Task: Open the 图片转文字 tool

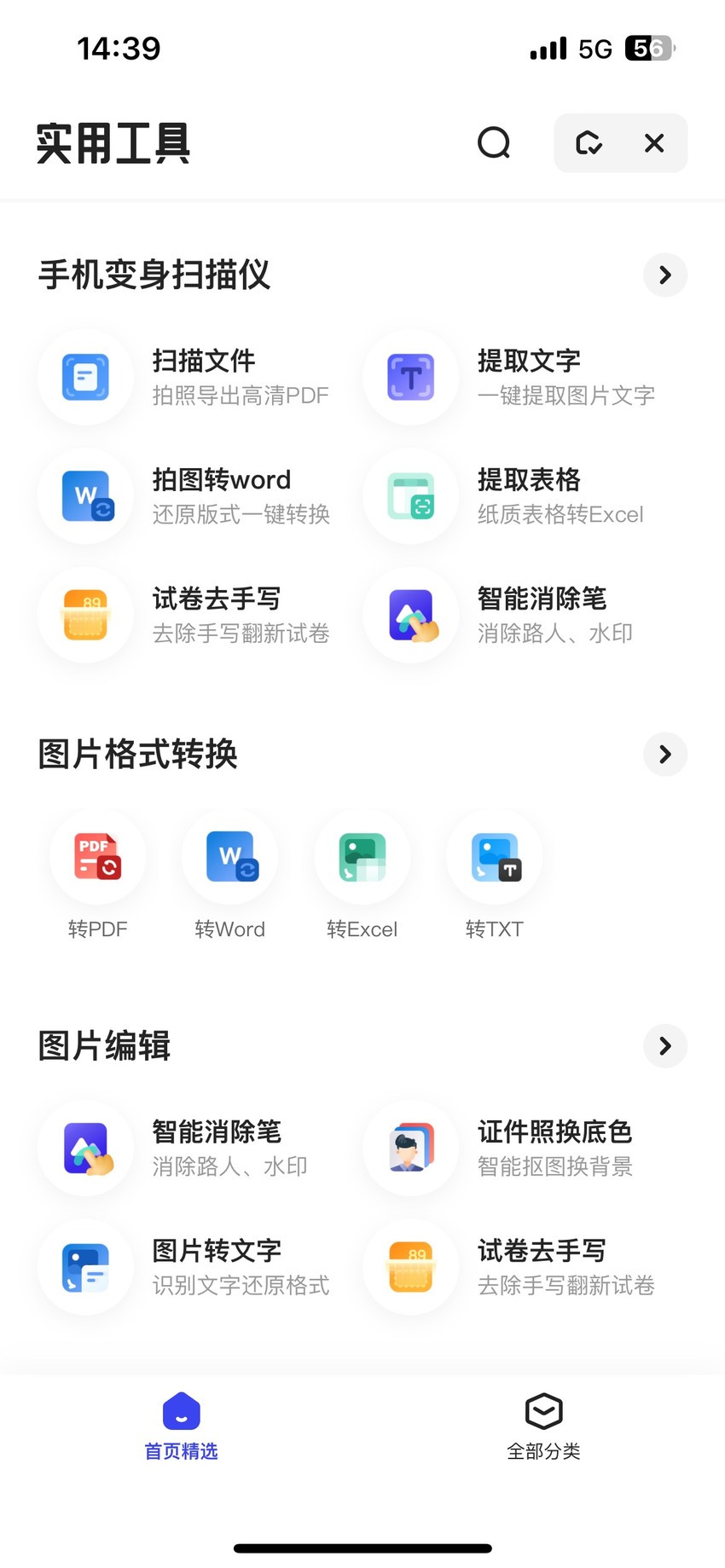Action: [x=184, y=1268]
